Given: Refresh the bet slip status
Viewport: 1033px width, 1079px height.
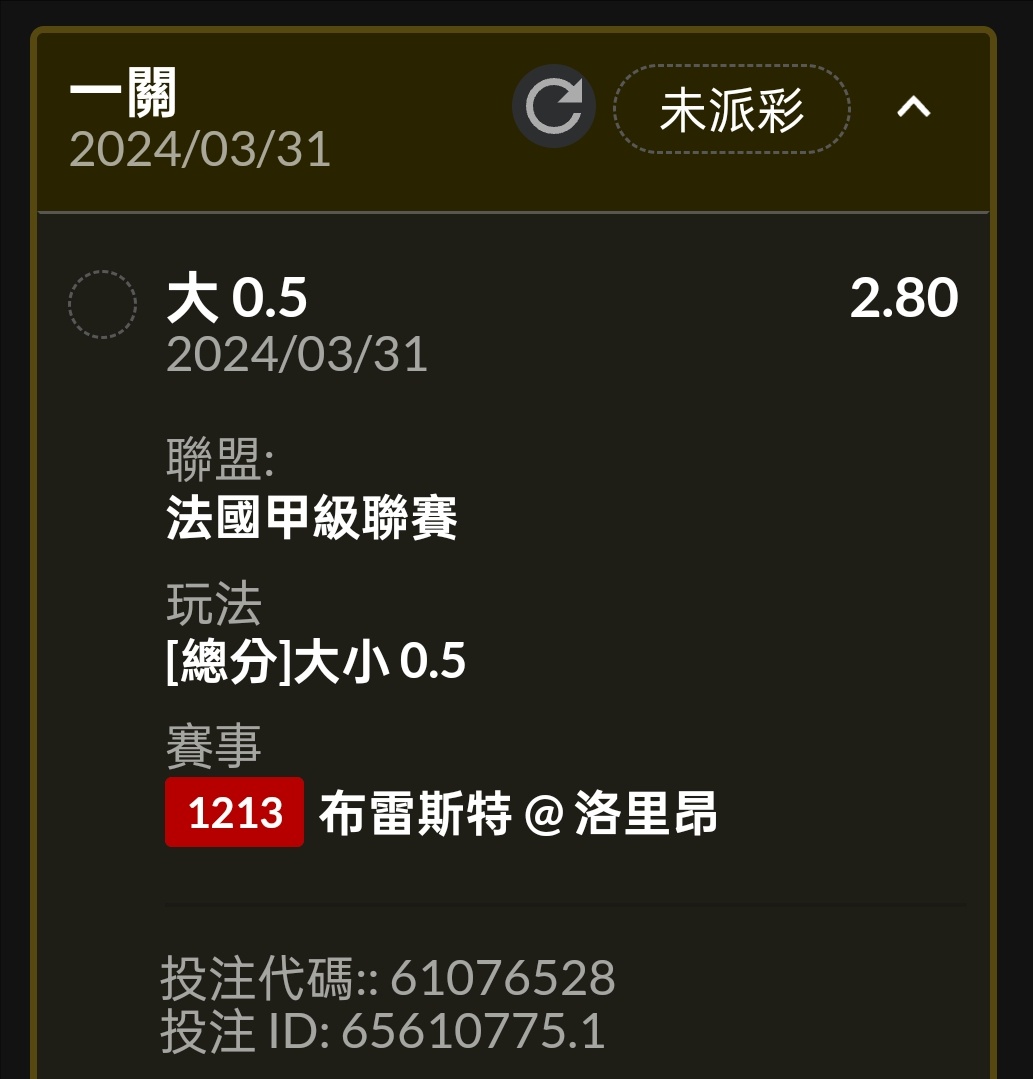Looking at the screenshot, I should [554, 108].
